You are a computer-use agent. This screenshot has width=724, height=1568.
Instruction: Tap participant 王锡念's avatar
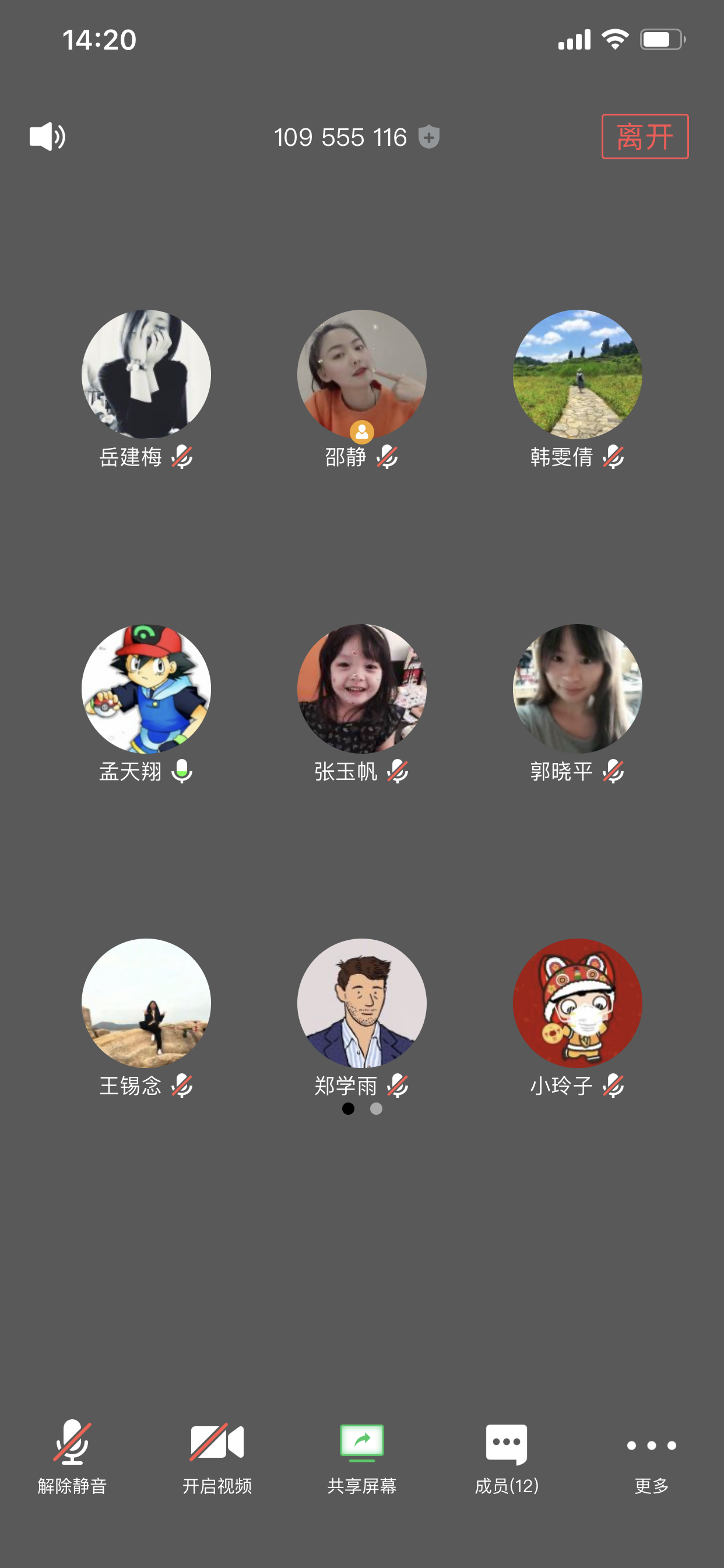[x=146, y=1003]
